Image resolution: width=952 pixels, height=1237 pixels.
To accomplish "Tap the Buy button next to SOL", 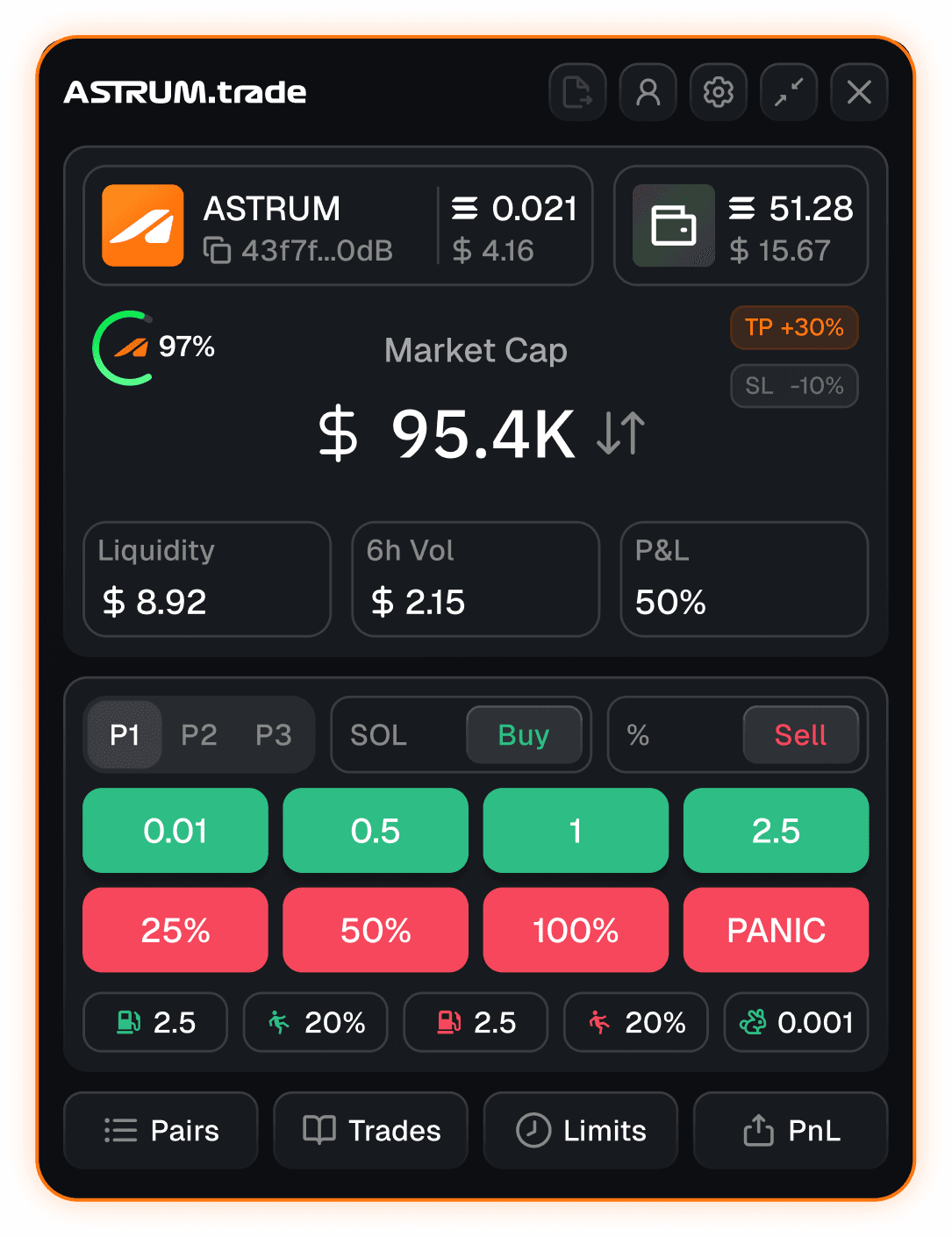I will (524, 735).
